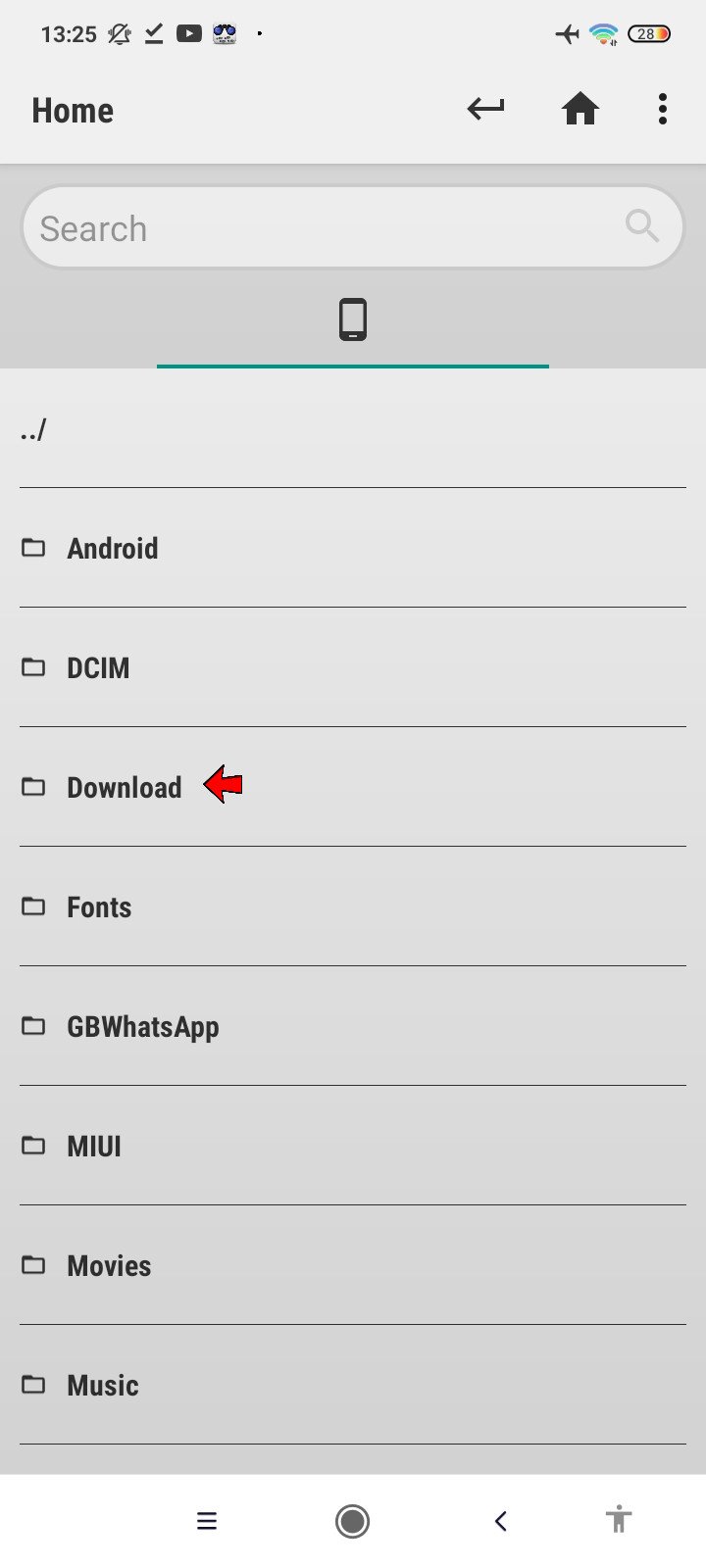Screen dimensions: 706x1568
Task: Open recent apps from the navigation bar
Action: point(206,1521)
